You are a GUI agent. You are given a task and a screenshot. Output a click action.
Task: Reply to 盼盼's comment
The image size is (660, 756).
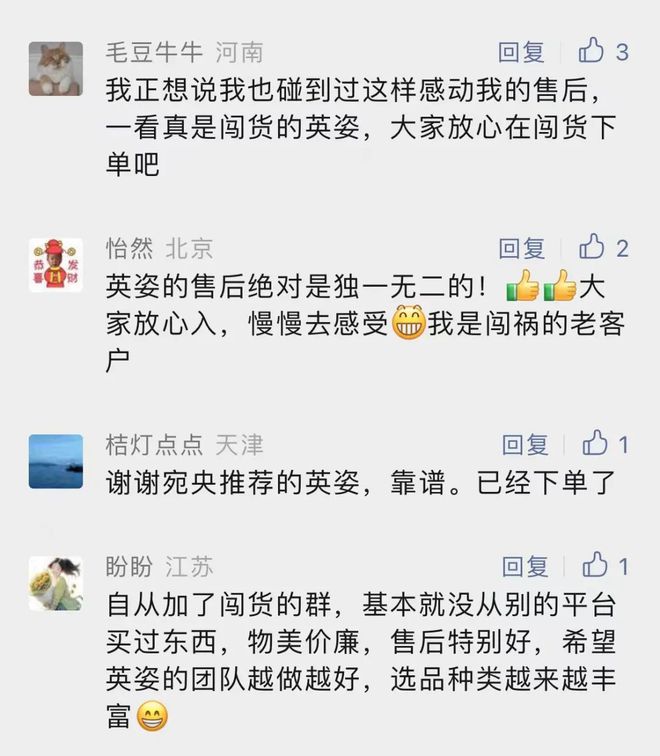(x=525, y=566)
